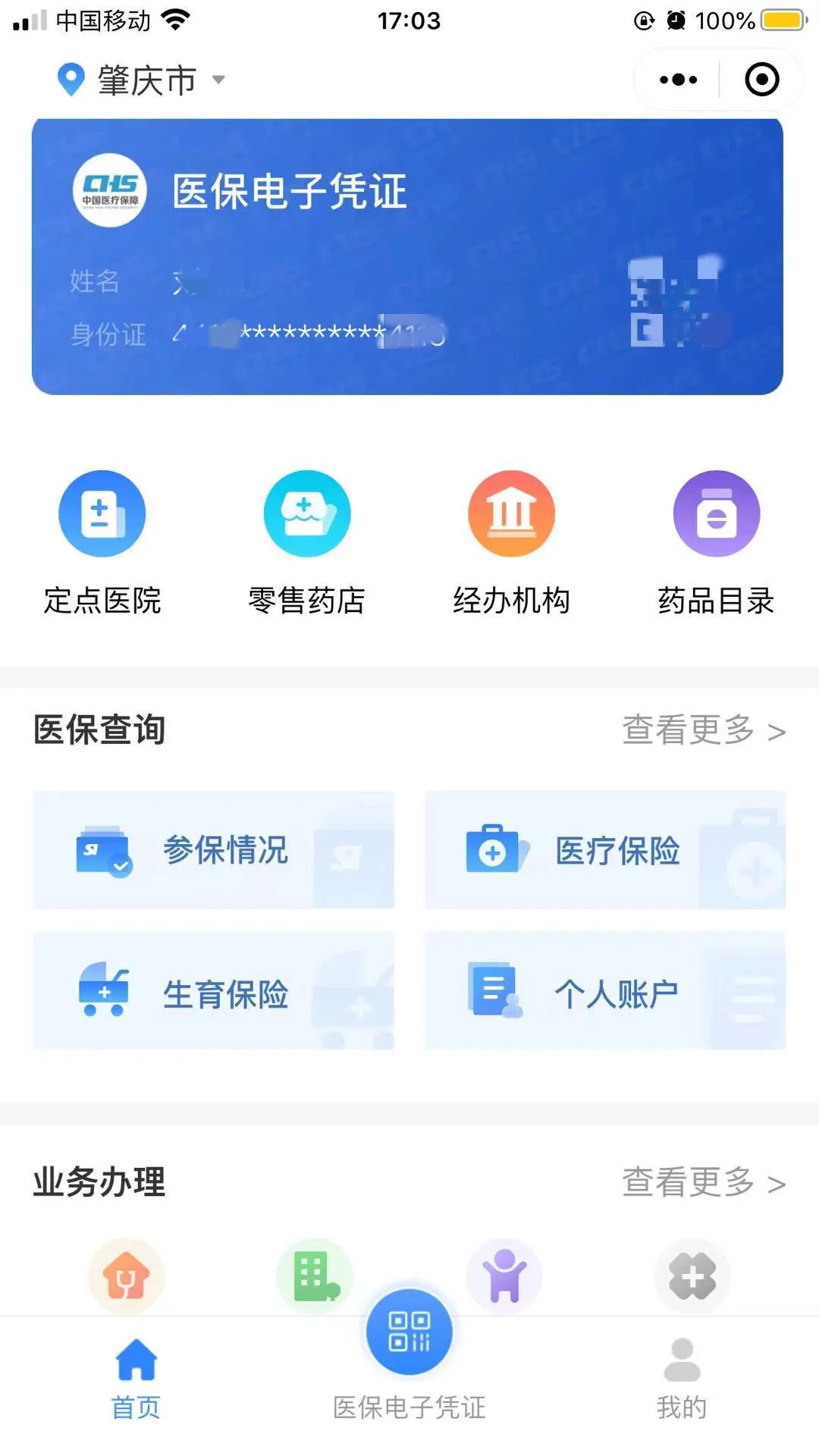This screenshot has height=1456, width=819.
Task: Open the 参保情况 query card
Action: [215, 852]
